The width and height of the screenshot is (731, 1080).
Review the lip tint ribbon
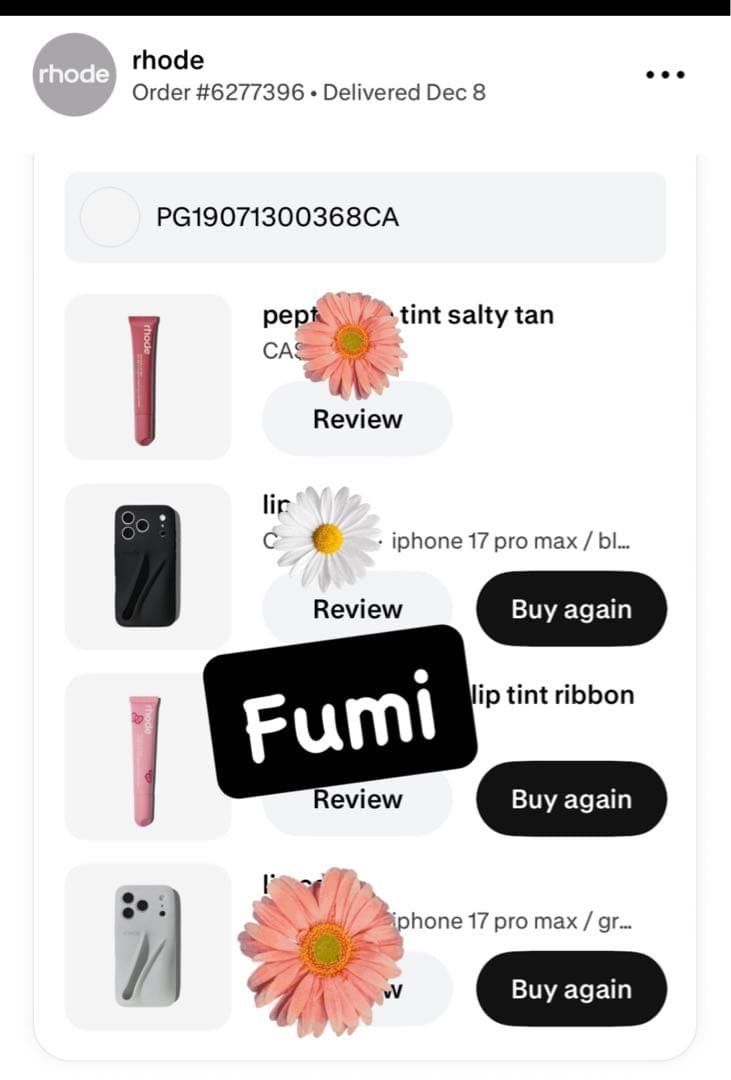click(x=357, y=801)
